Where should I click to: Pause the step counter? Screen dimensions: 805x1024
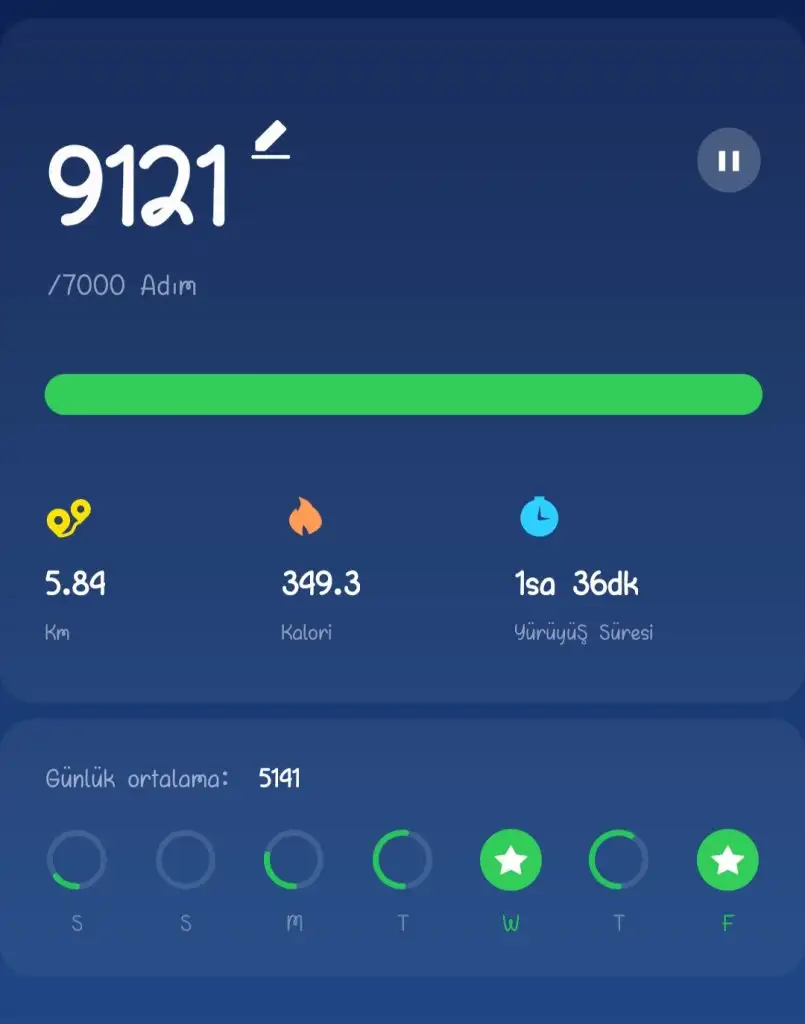click(728, 160)
